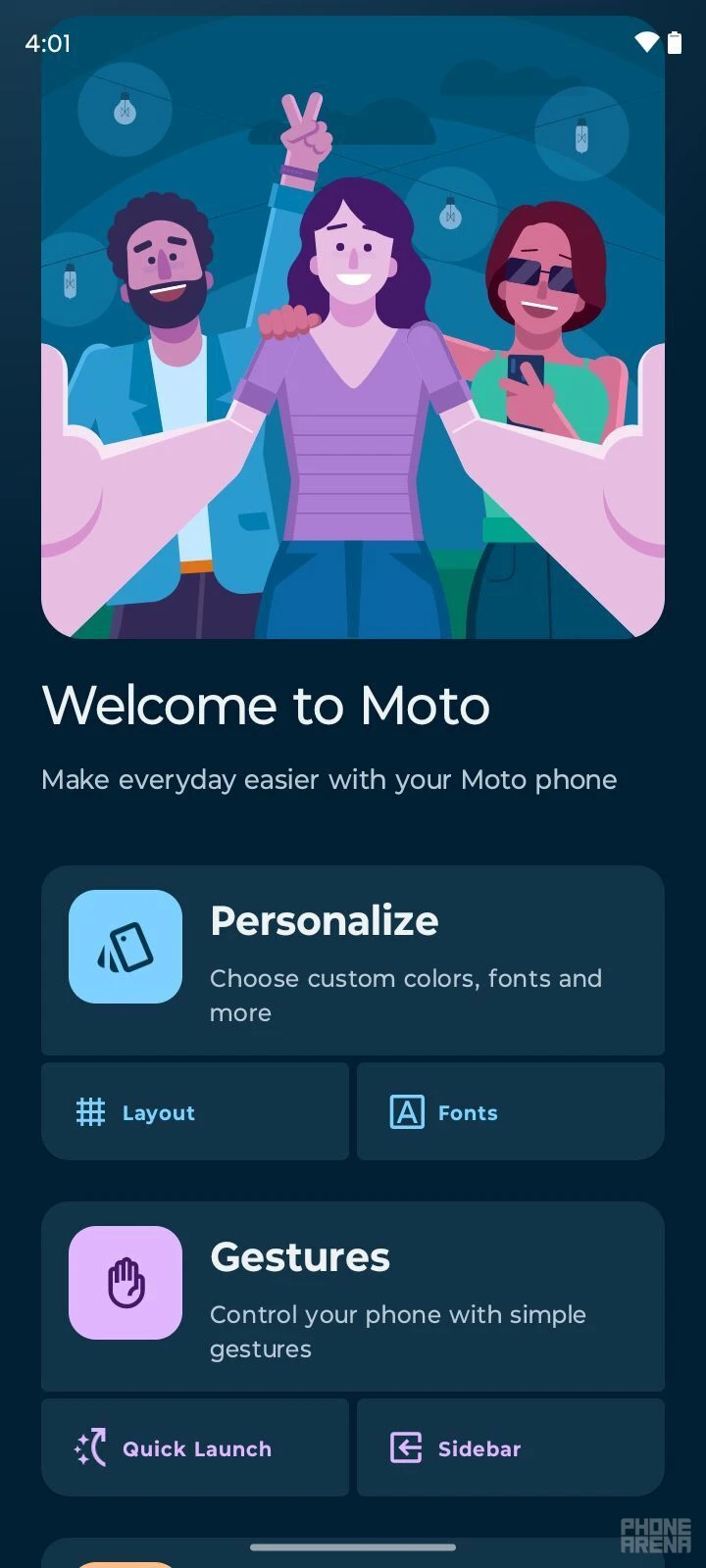
Task: Open the Gestures card
Action: 353,1296
